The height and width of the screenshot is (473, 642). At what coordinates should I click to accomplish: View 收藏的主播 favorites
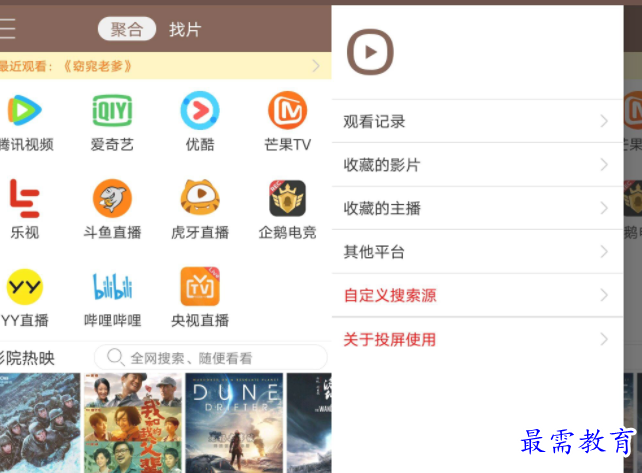pos(476,208)
